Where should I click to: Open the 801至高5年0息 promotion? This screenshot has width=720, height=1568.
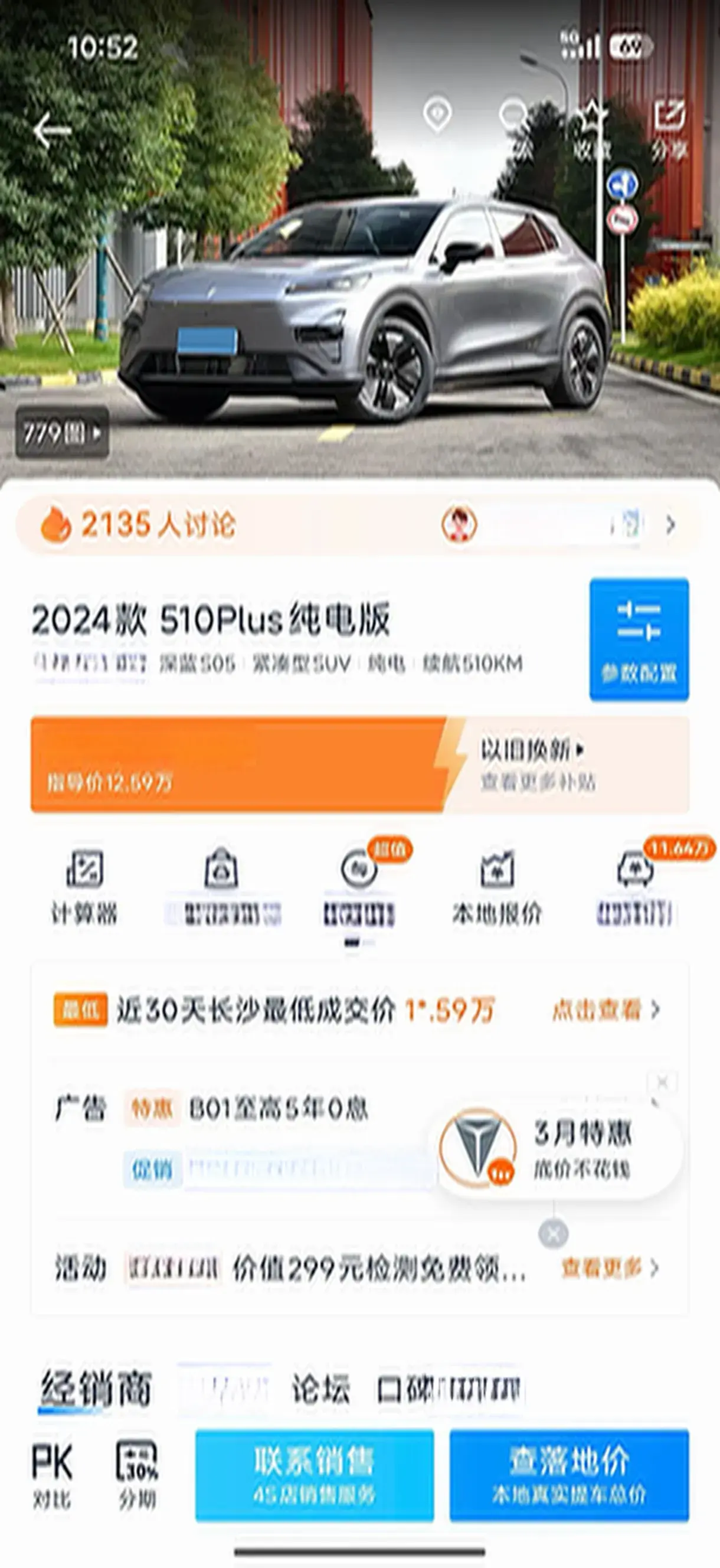point(277,1109)
